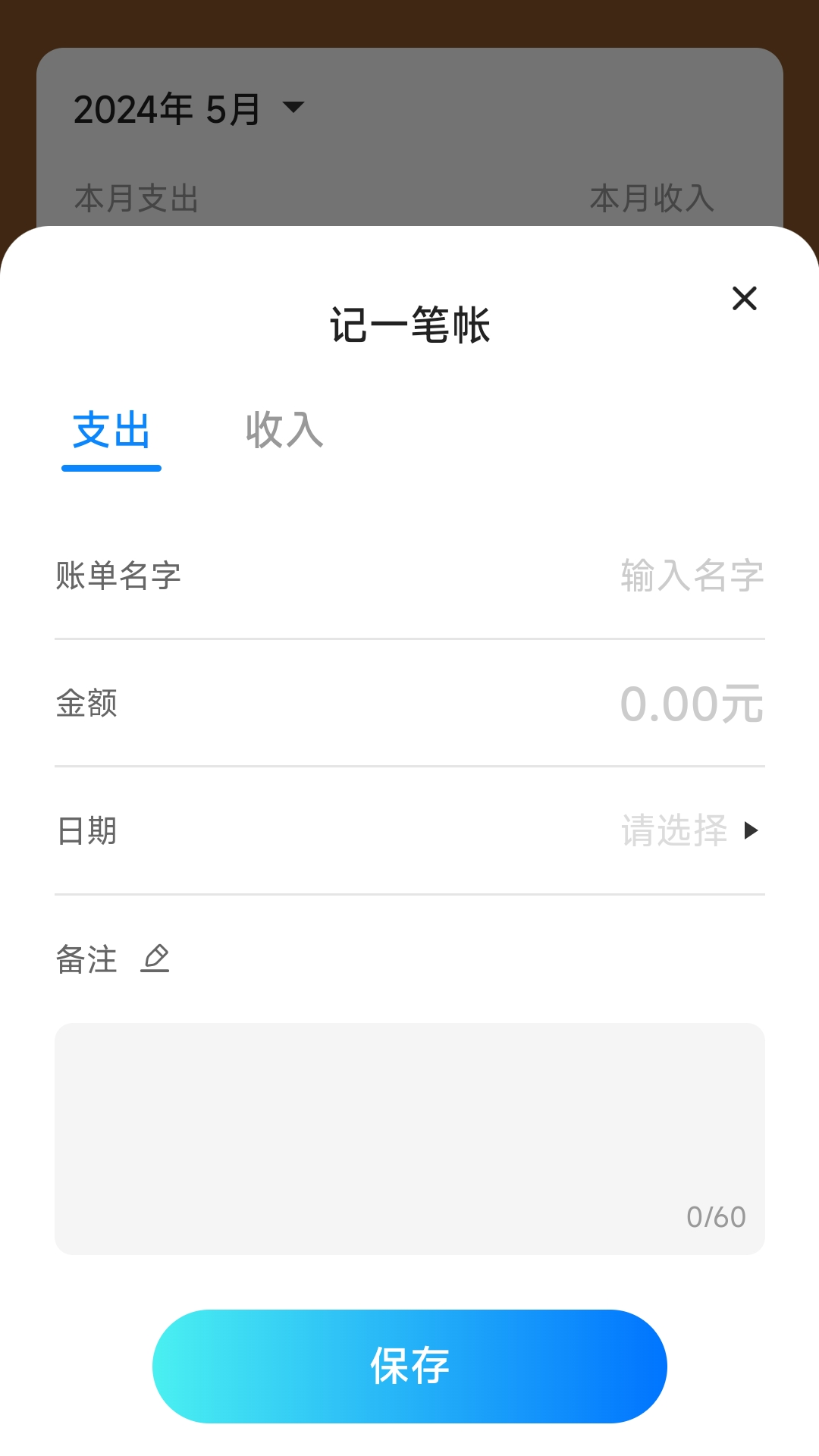Viewport: 819px width, 1456px height.
Task: Click the 账单名字 field label
Action: pos(119,576)
